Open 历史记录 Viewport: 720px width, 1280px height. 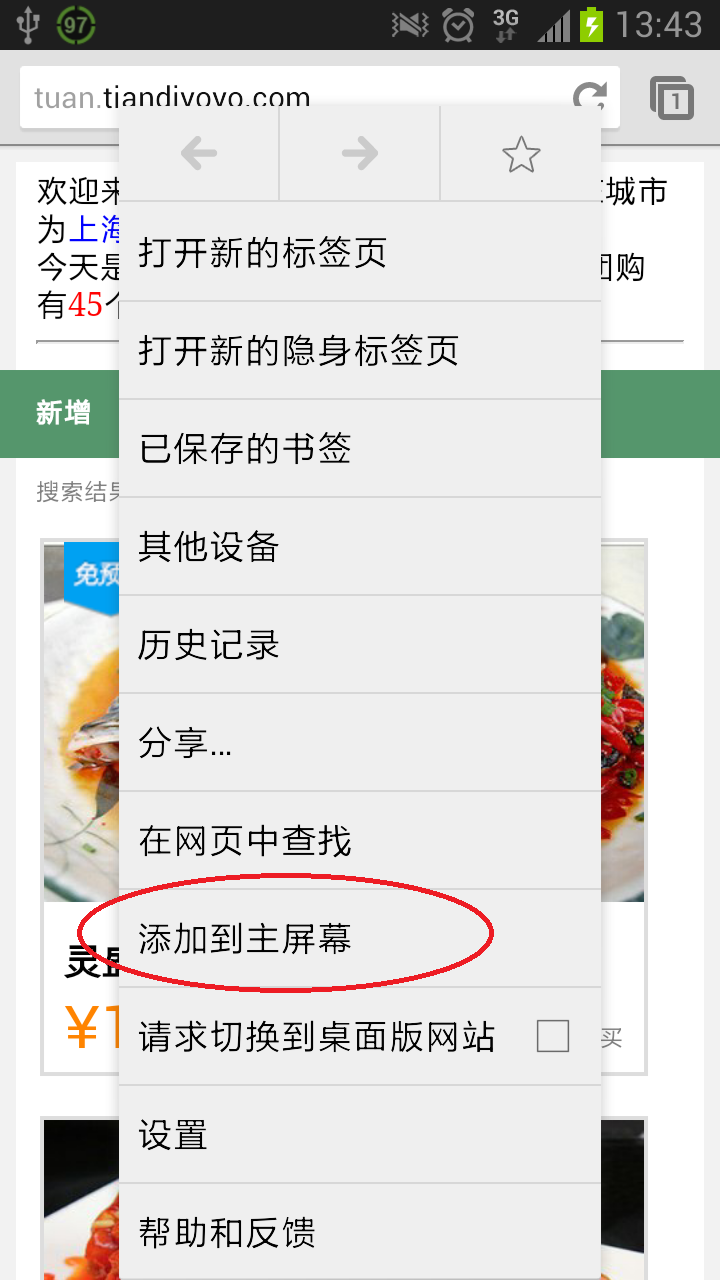pyautogui.click(x=360, y=644)
